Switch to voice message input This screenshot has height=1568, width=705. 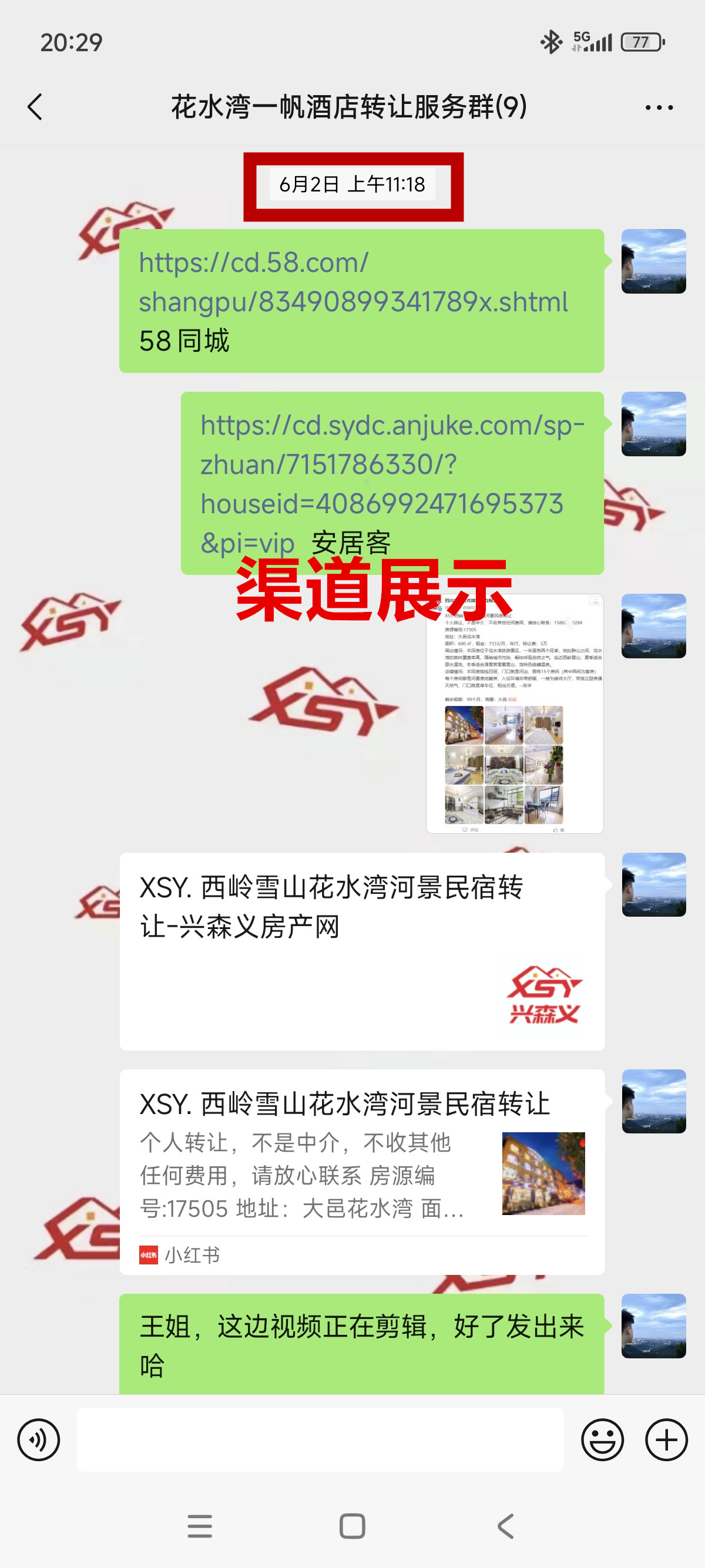(x=38, y=1440)
